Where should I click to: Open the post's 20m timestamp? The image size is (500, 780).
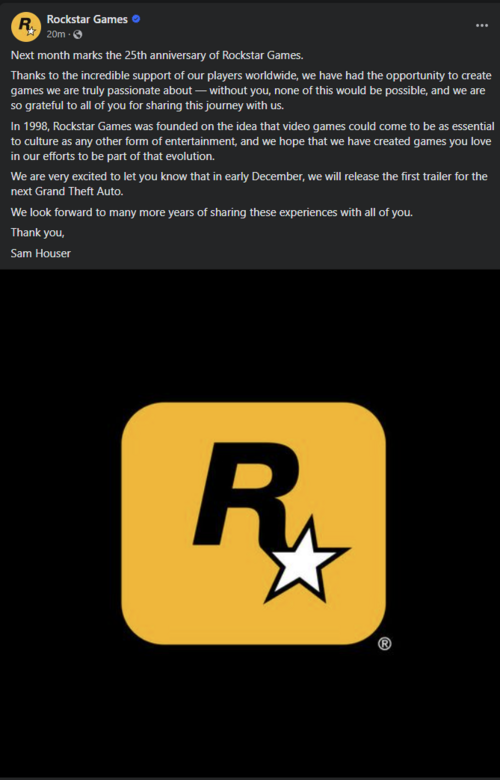coord(56,34)
